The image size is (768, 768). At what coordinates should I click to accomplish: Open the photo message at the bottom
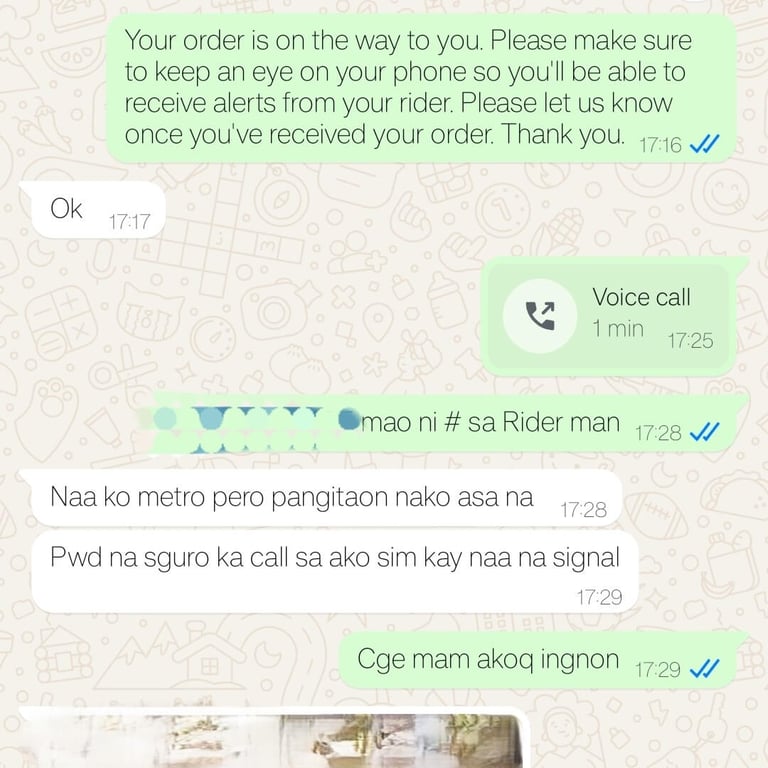coord(272,740)
